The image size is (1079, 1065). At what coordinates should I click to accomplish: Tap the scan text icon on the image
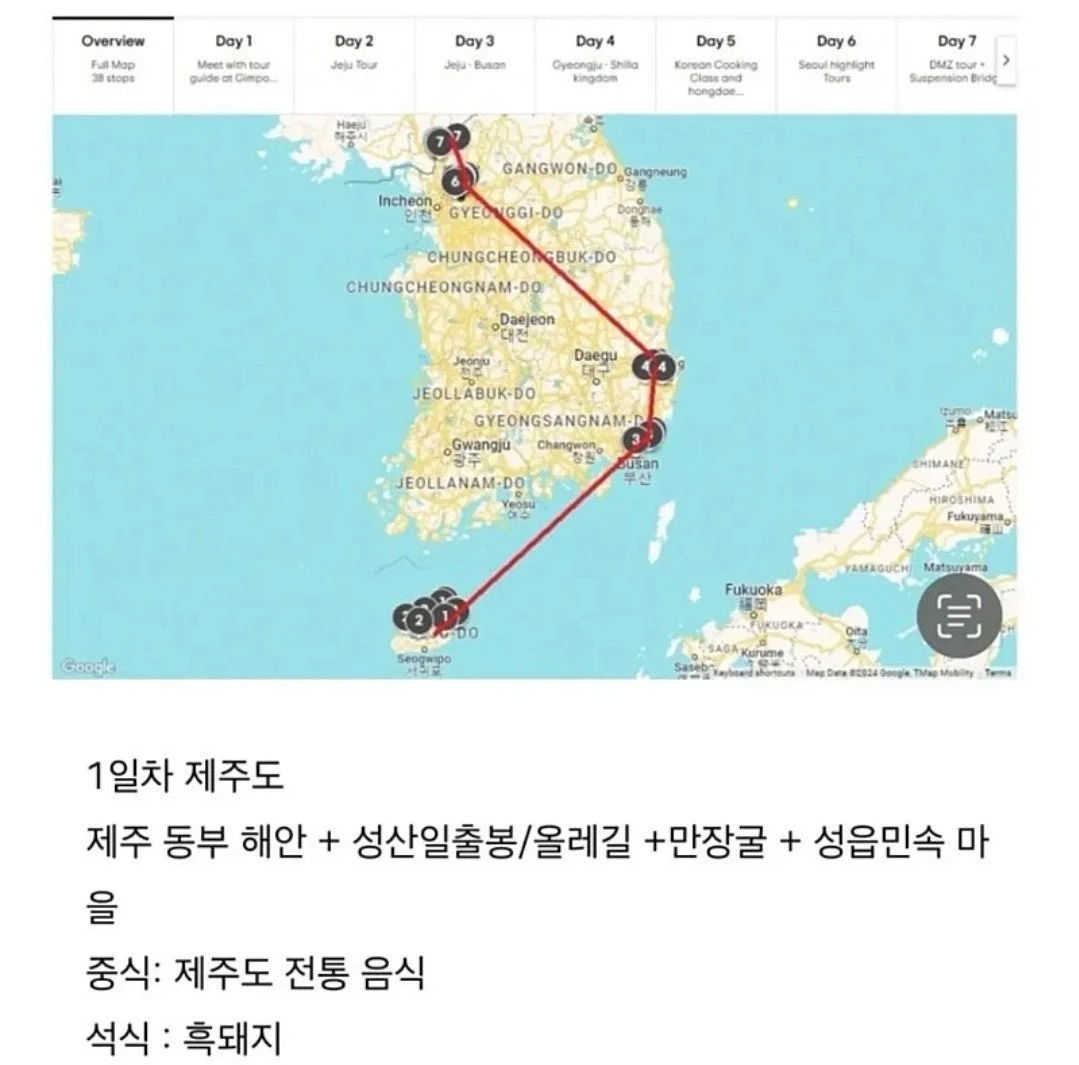pyautogui.click(x=959, y=616)
